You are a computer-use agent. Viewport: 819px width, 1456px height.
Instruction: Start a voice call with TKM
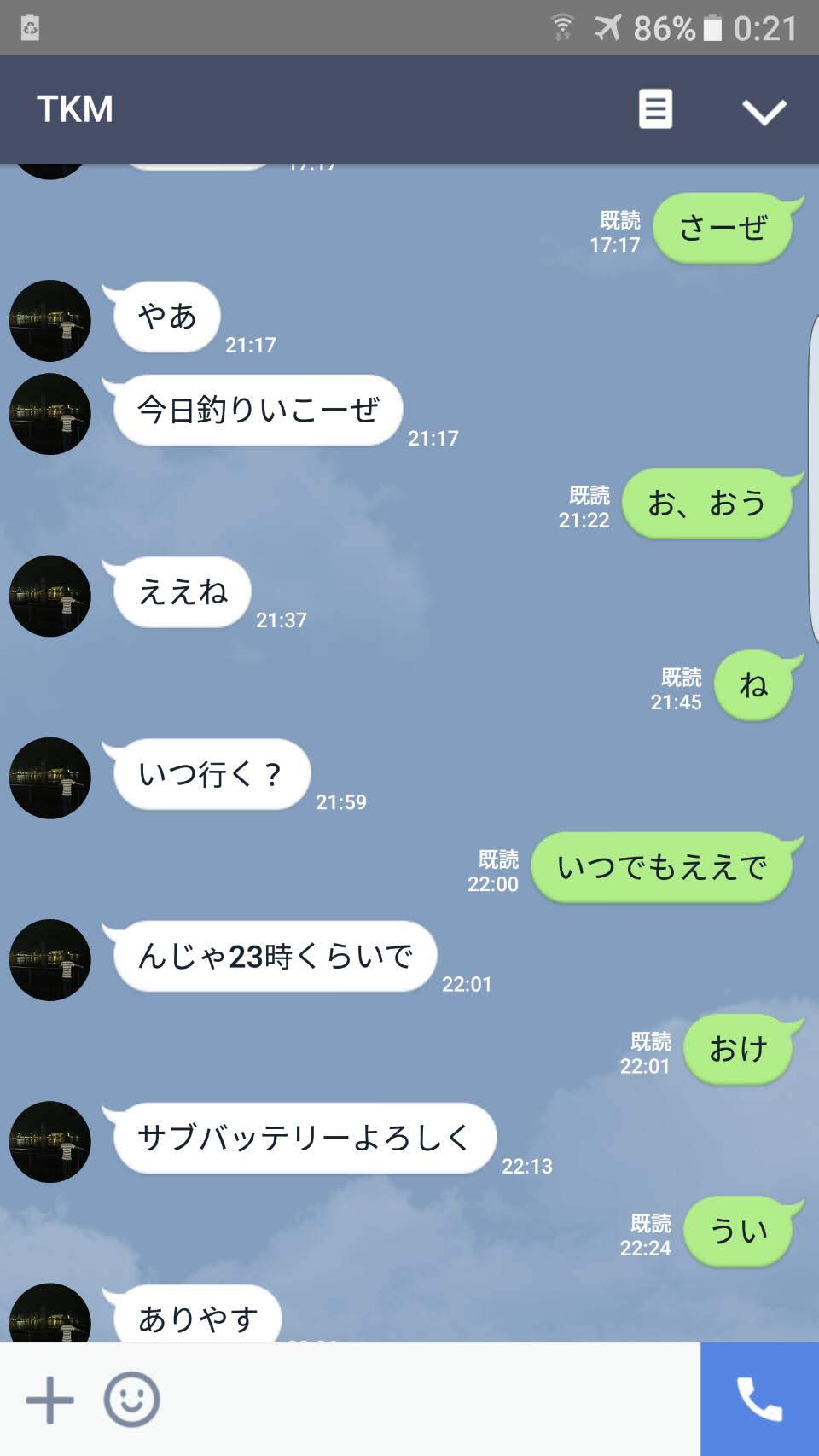click(759, 1400)
